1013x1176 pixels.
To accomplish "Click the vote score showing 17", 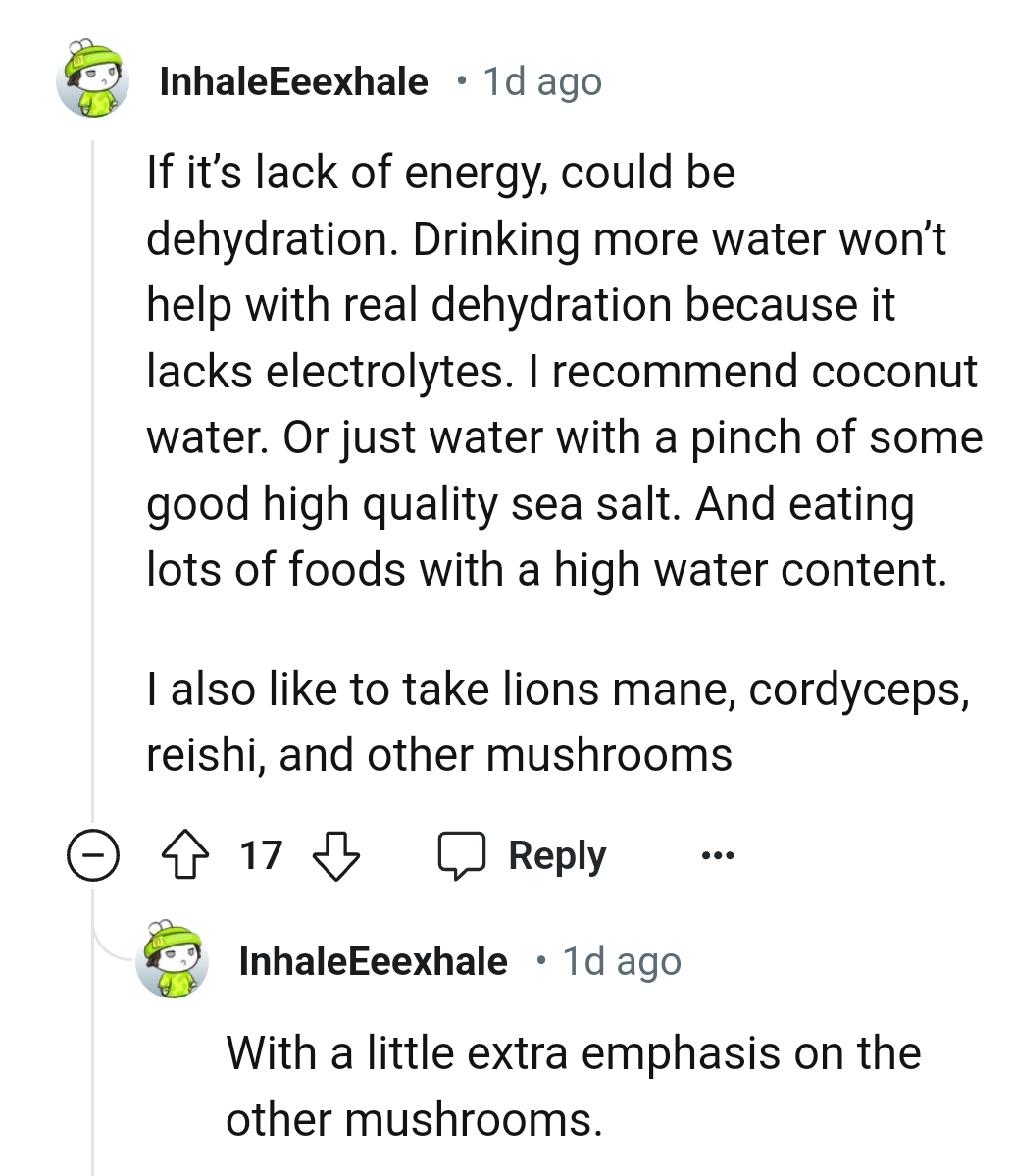I will click(259, 854).
